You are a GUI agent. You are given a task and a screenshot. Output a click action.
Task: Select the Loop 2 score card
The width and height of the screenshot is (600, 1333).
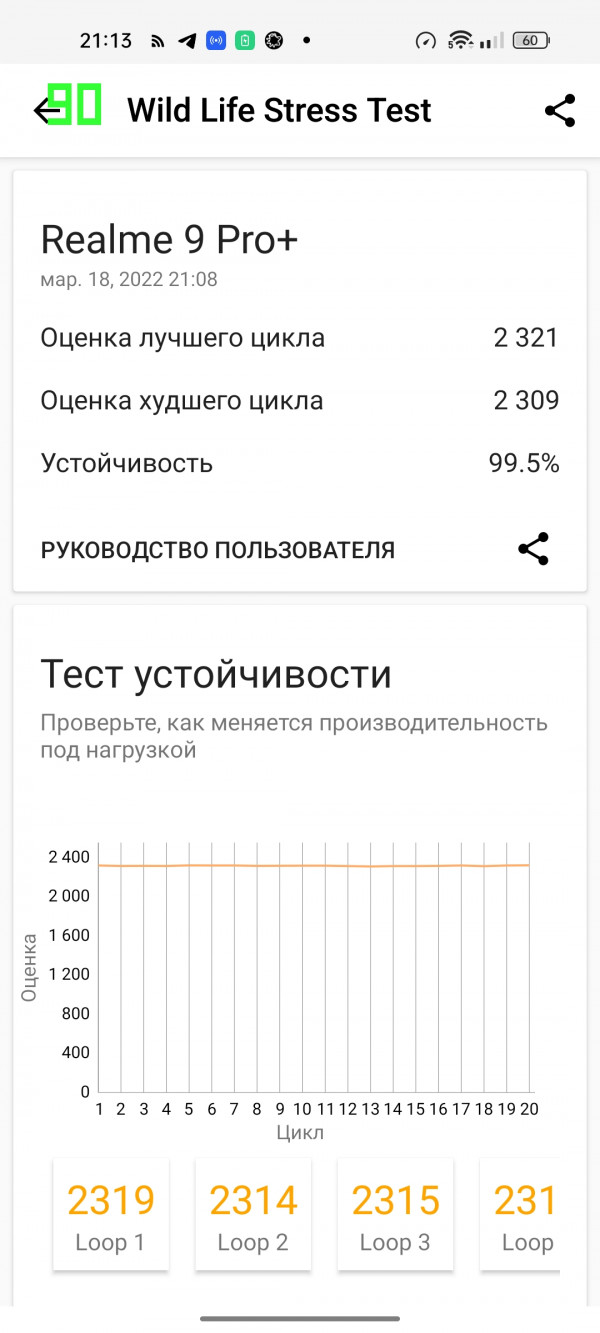253,1215
